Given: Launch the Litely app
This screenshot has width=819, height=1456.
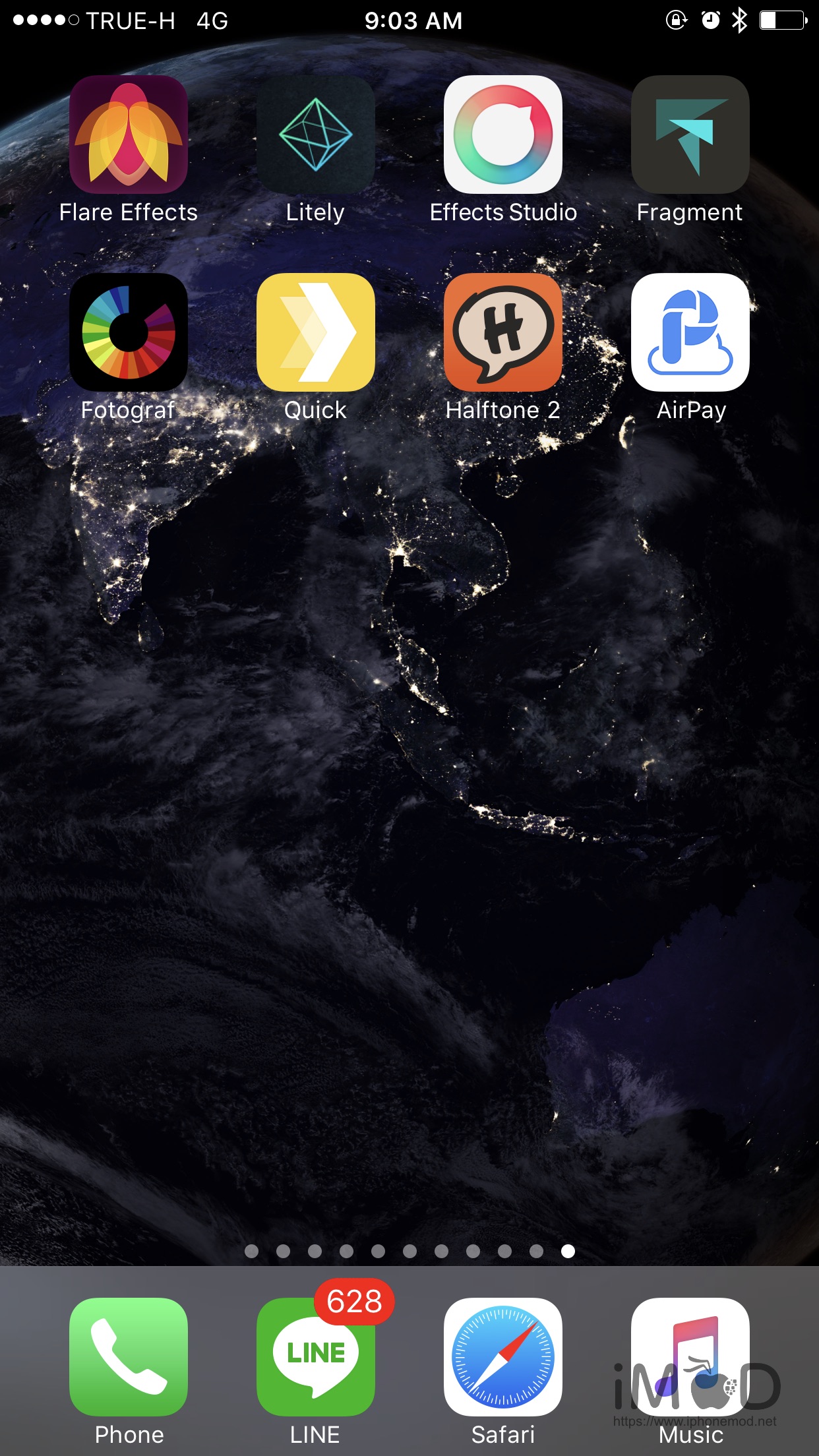Looking at the screenshot, I should coord(316,135).
